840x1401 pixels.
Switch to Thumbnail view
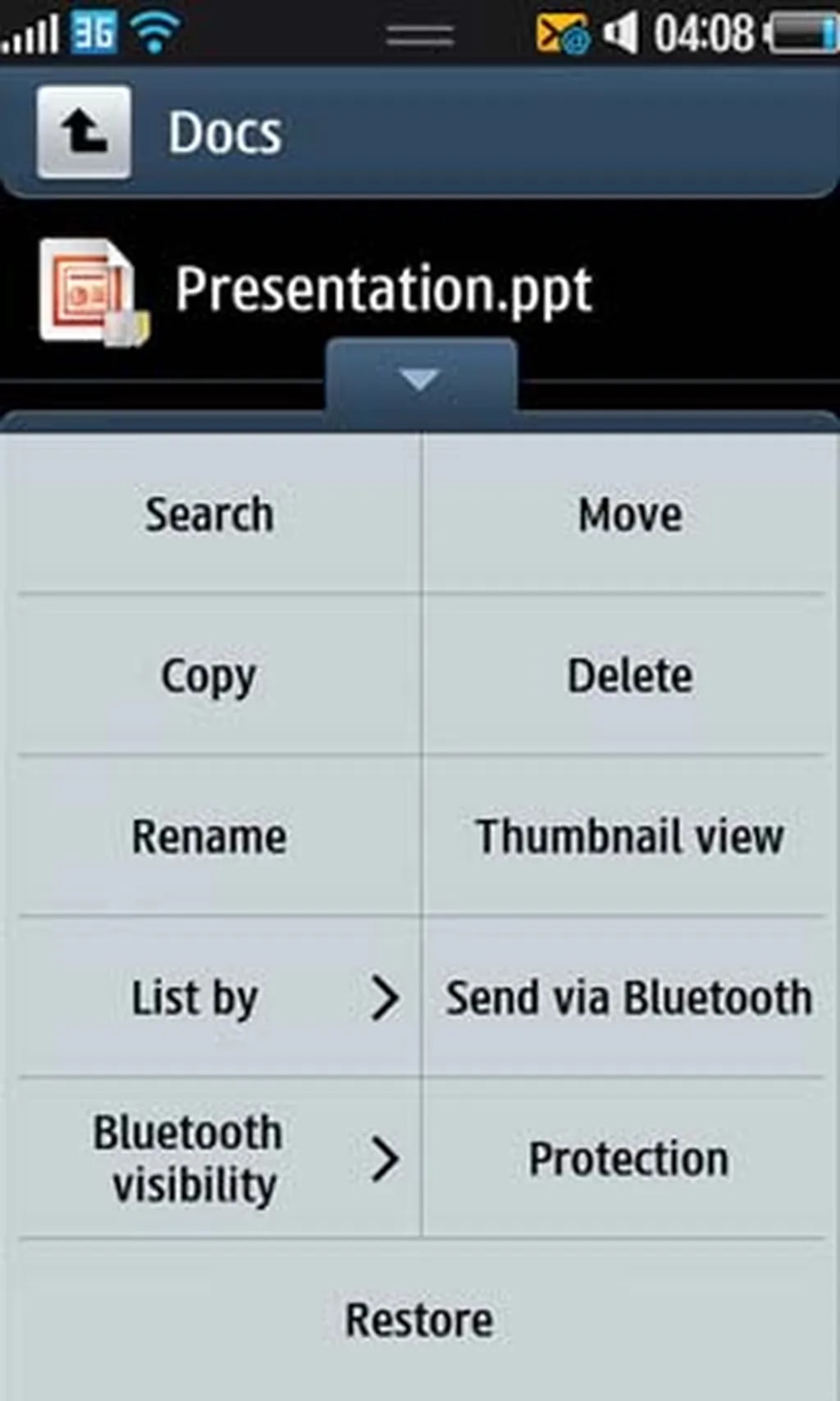(630, 837)
